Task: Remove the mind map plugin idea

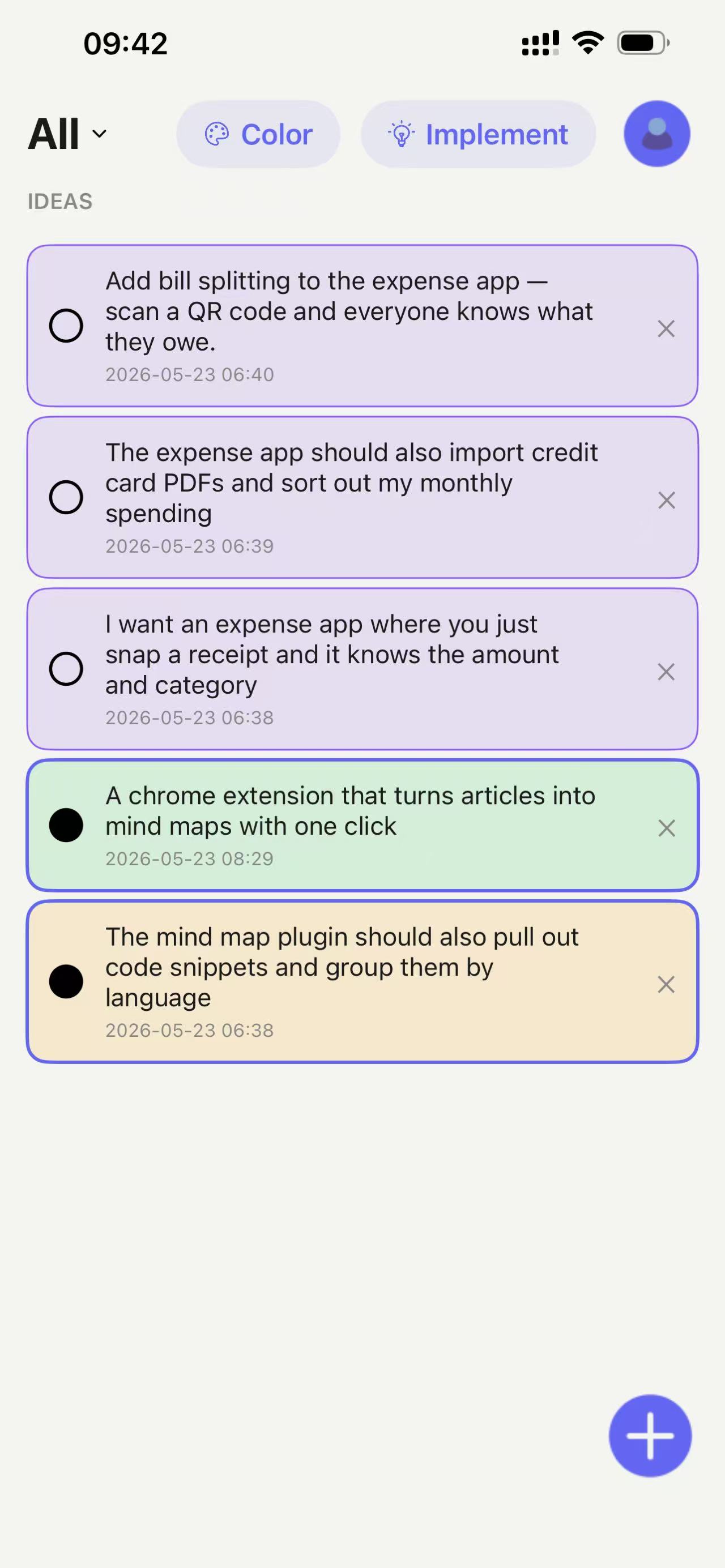Action: [x=666, y=984]
